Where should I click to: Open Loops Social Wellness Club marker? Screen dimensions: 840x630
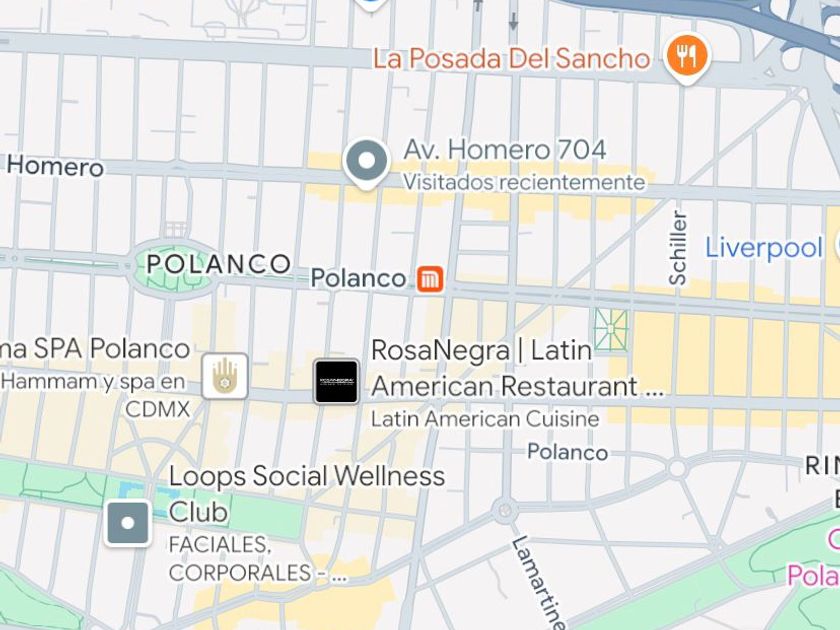[129, 523]
